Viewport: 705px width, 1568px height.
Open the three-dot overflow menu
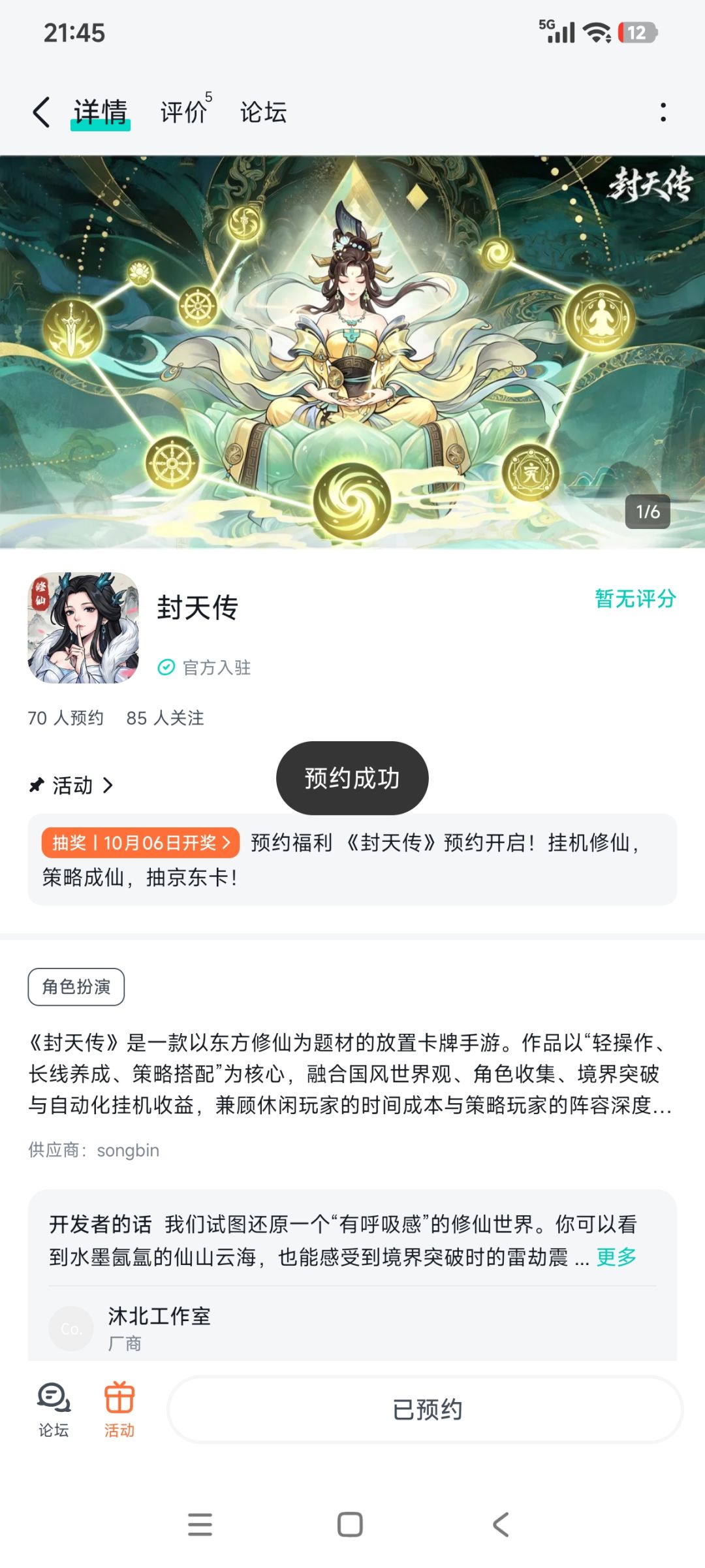663,112
